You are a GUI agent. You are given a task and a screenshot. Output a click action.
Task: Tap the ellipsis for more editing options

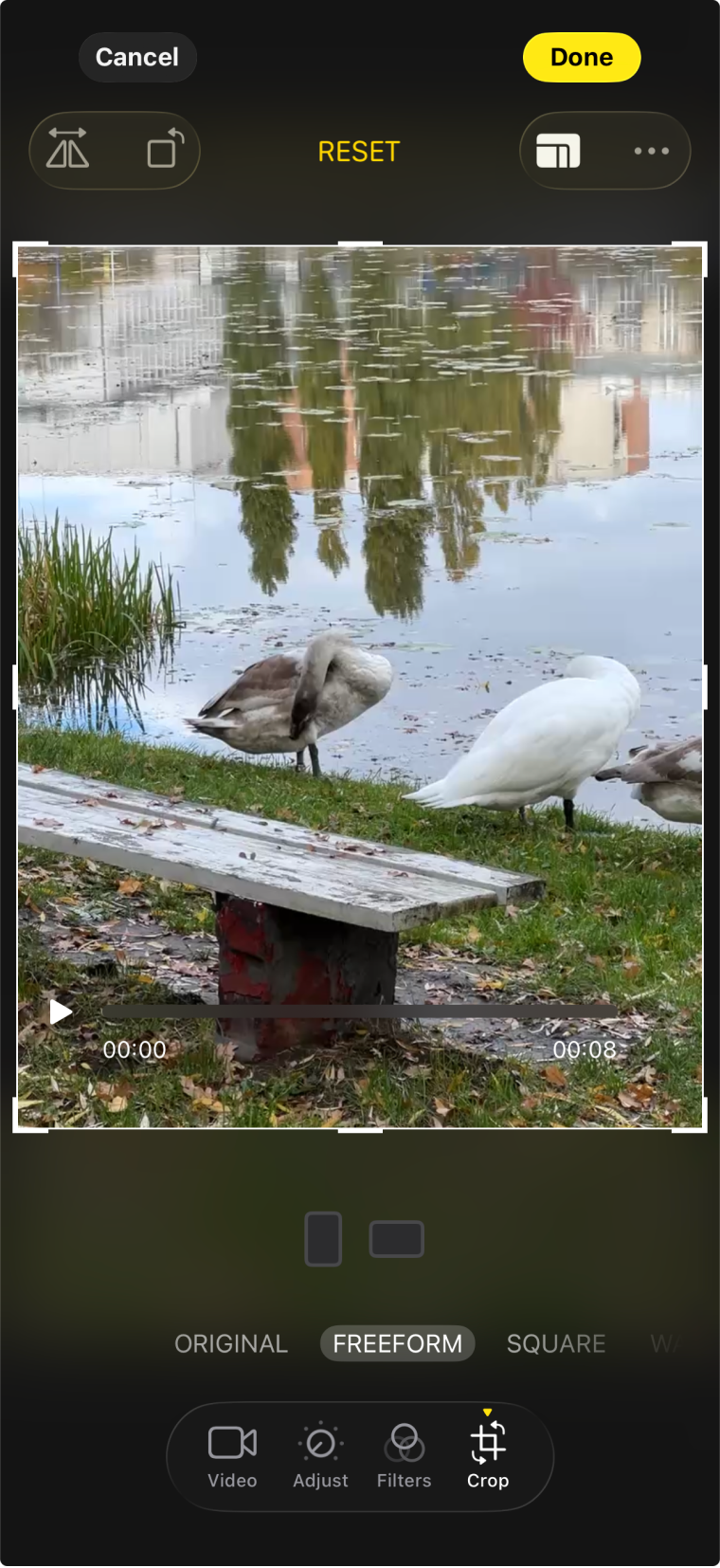point(652,150)
